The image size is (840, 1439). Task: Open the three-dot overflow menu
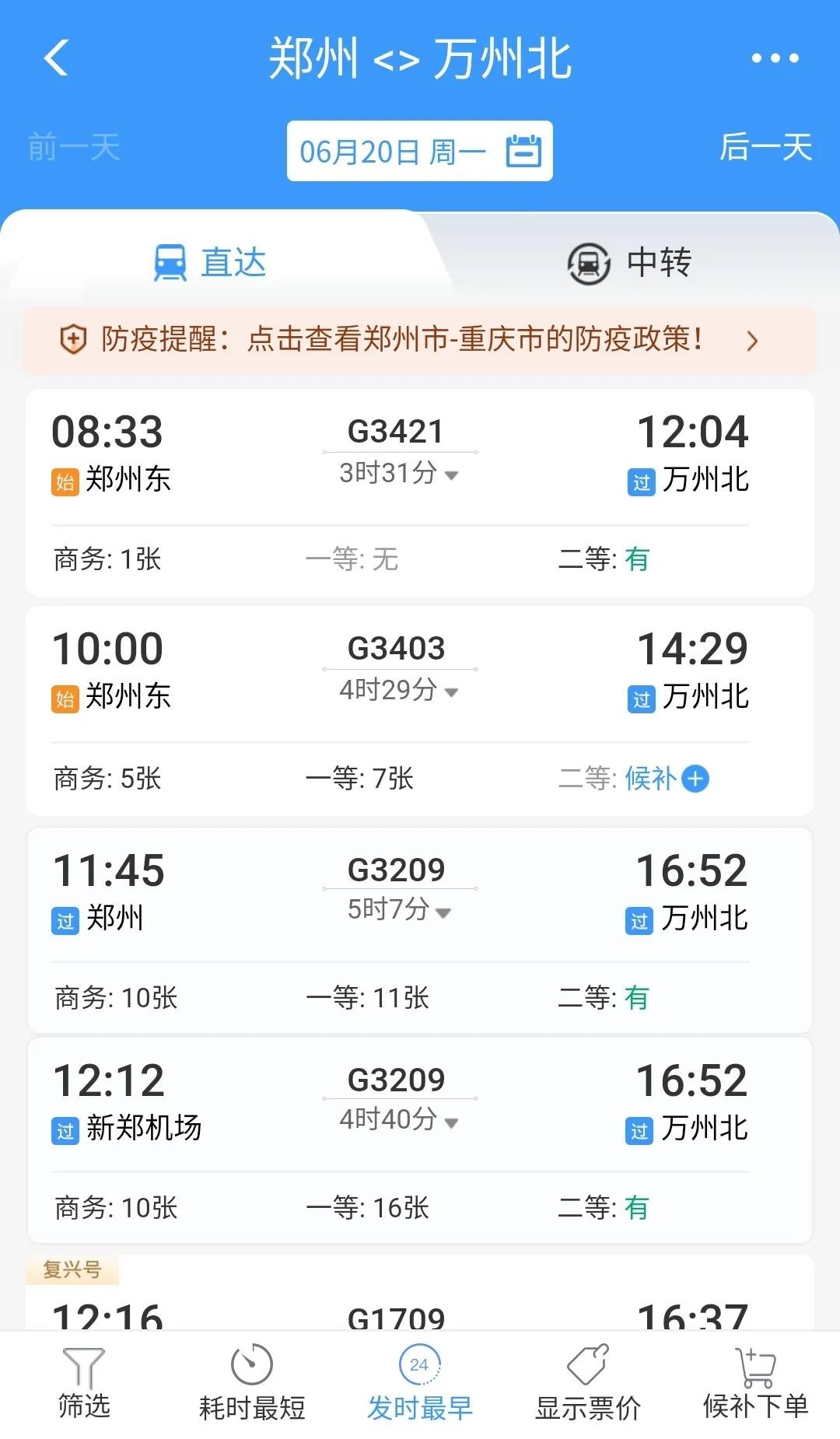[775, 58]
